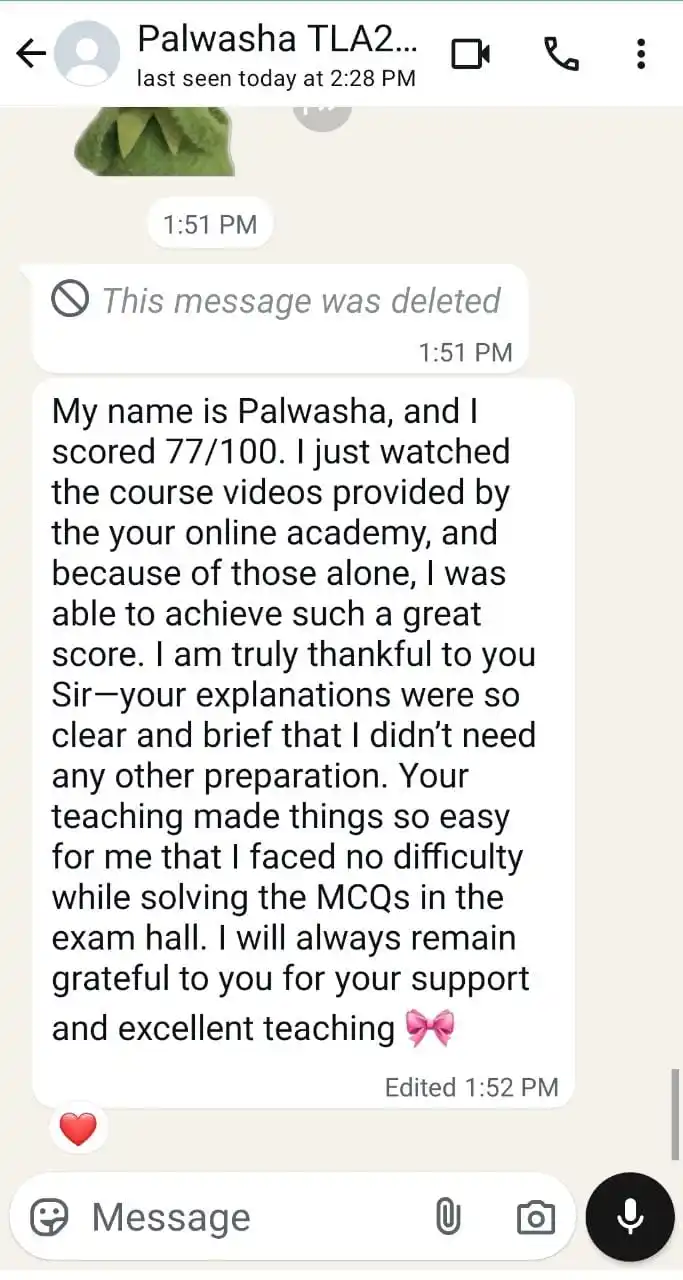Attach a file with the paperclip
This screenshot has width=683, height=1280.
click(448, 1217)
